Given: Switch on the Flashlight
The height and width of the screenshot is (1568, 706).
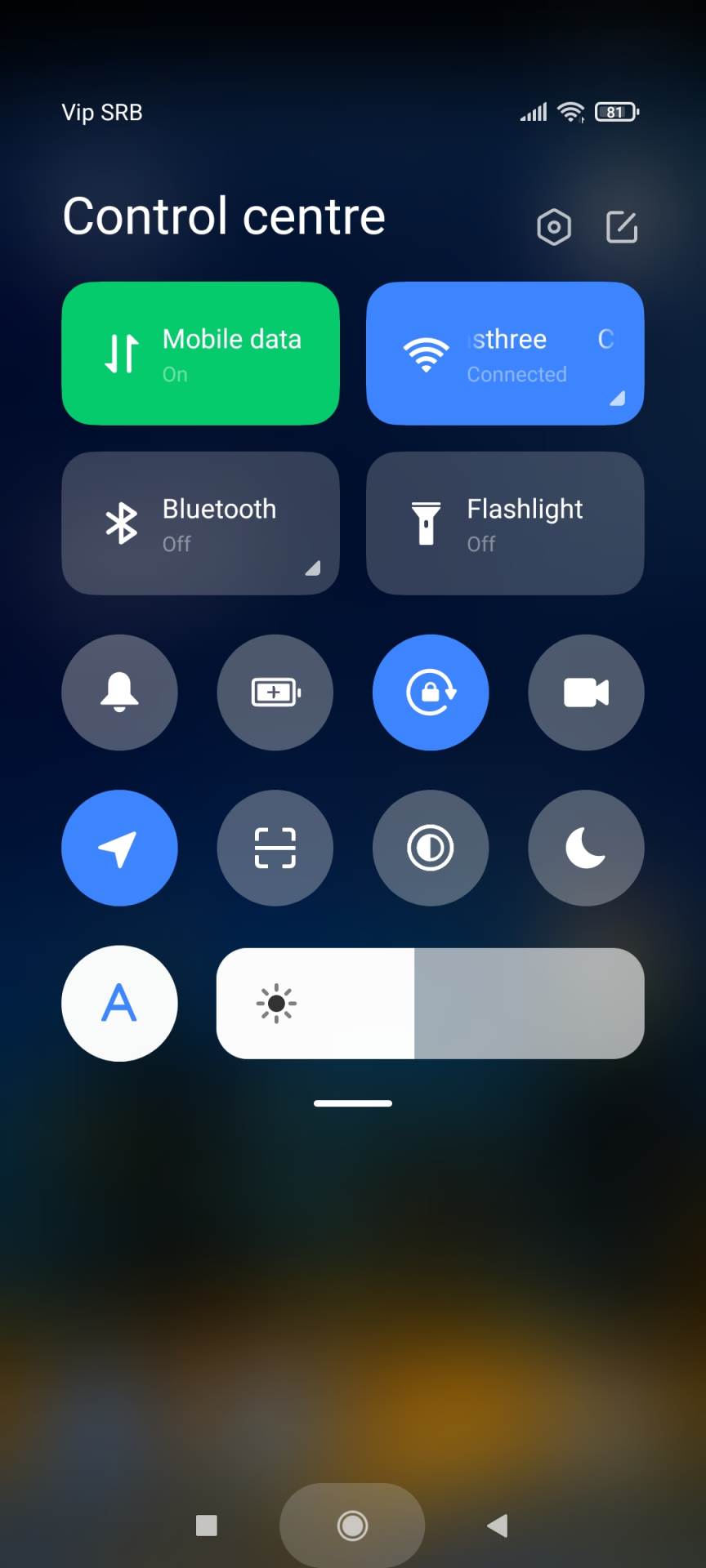Looking at the screenshot, I should [504, 523].
